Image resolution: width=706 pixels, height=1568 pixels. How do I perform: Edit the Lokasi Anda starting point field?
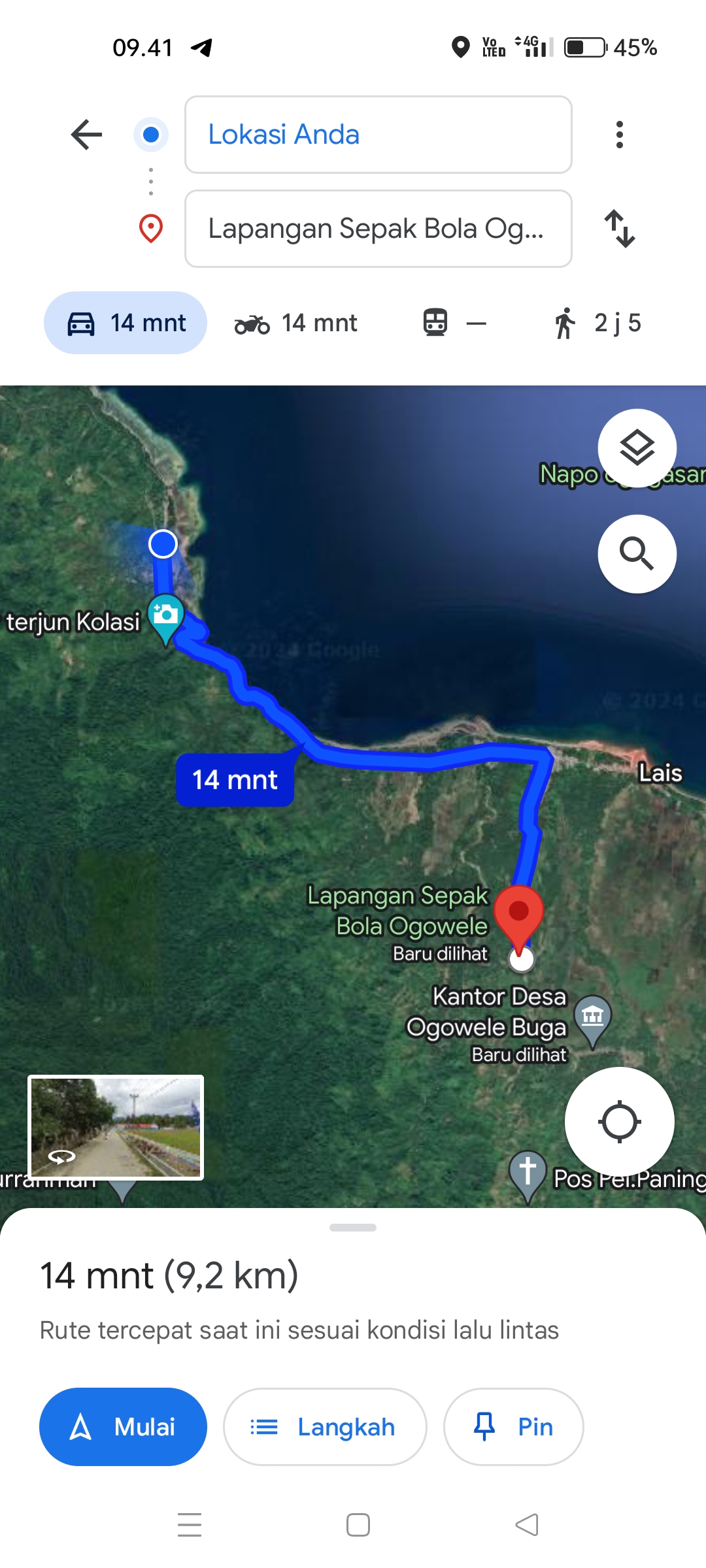(x=378, y=135)
